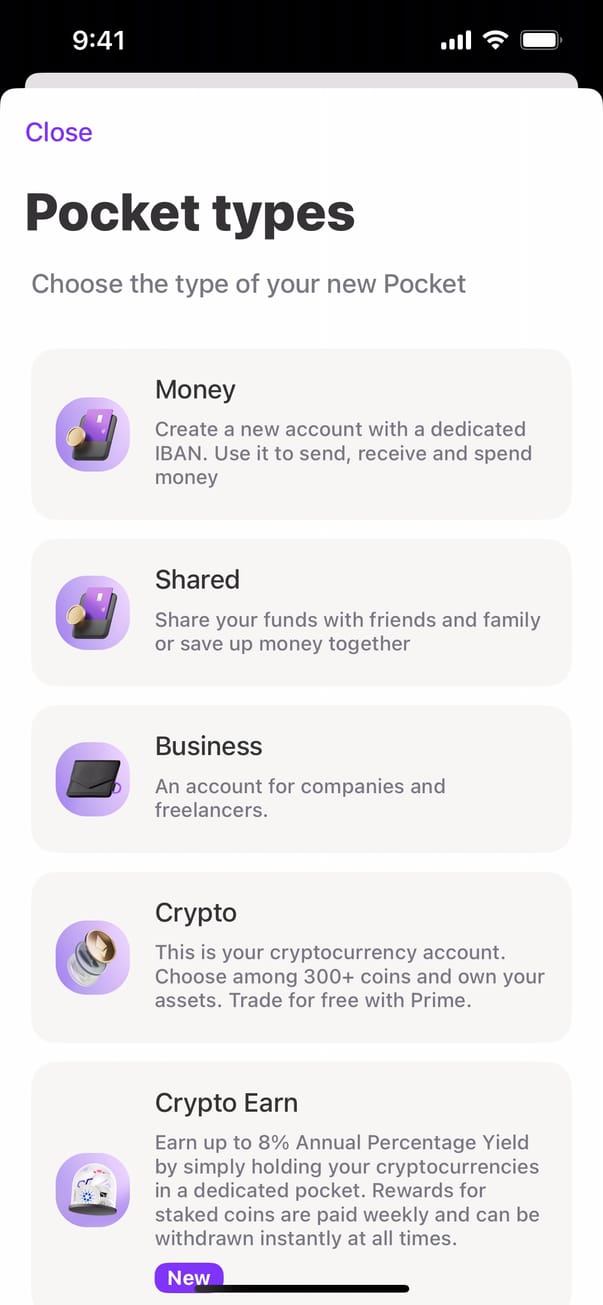Pick the Crypto pocket card
The height and width of the screenshot is (1305, 603).
click(301, 957)
